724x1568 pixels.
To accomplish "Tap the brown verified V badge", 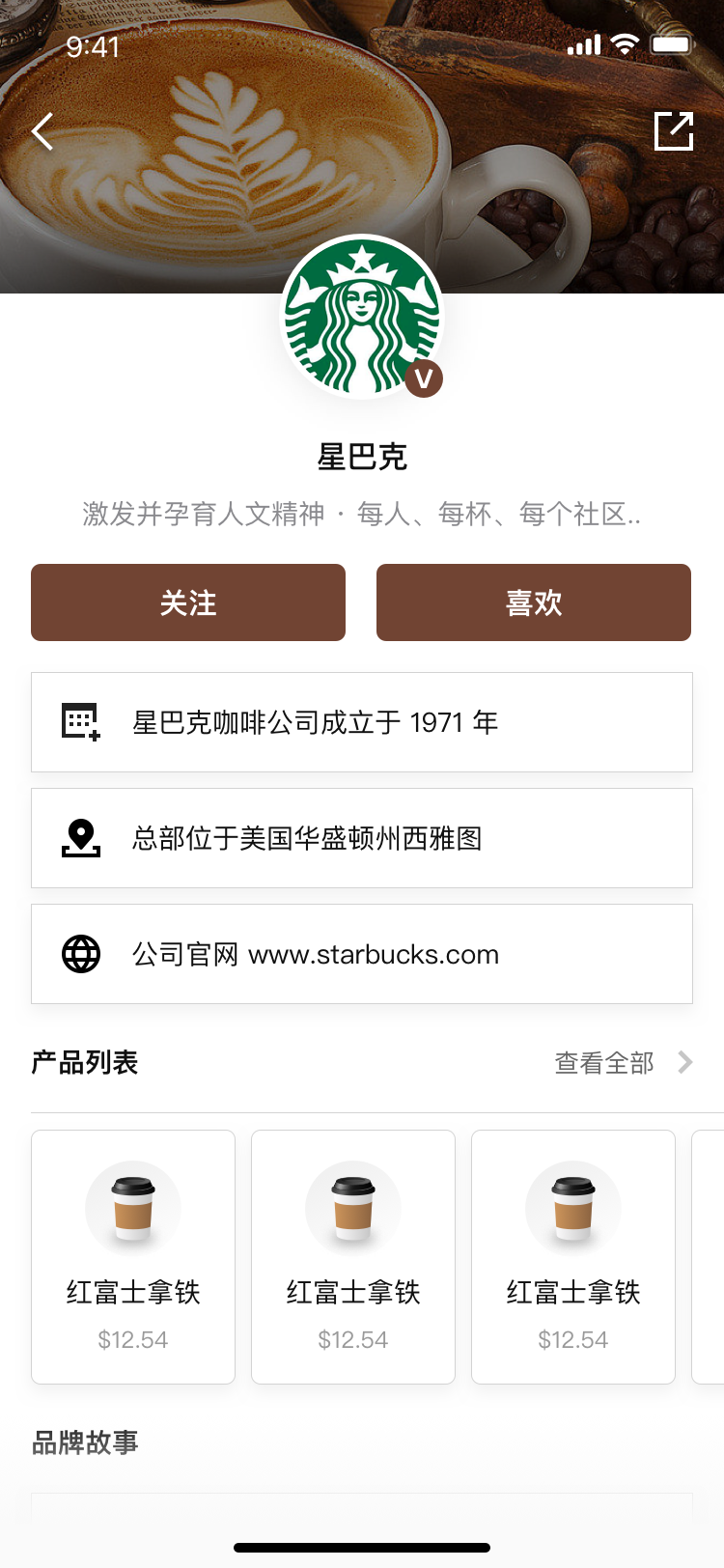I will point(425,378).
